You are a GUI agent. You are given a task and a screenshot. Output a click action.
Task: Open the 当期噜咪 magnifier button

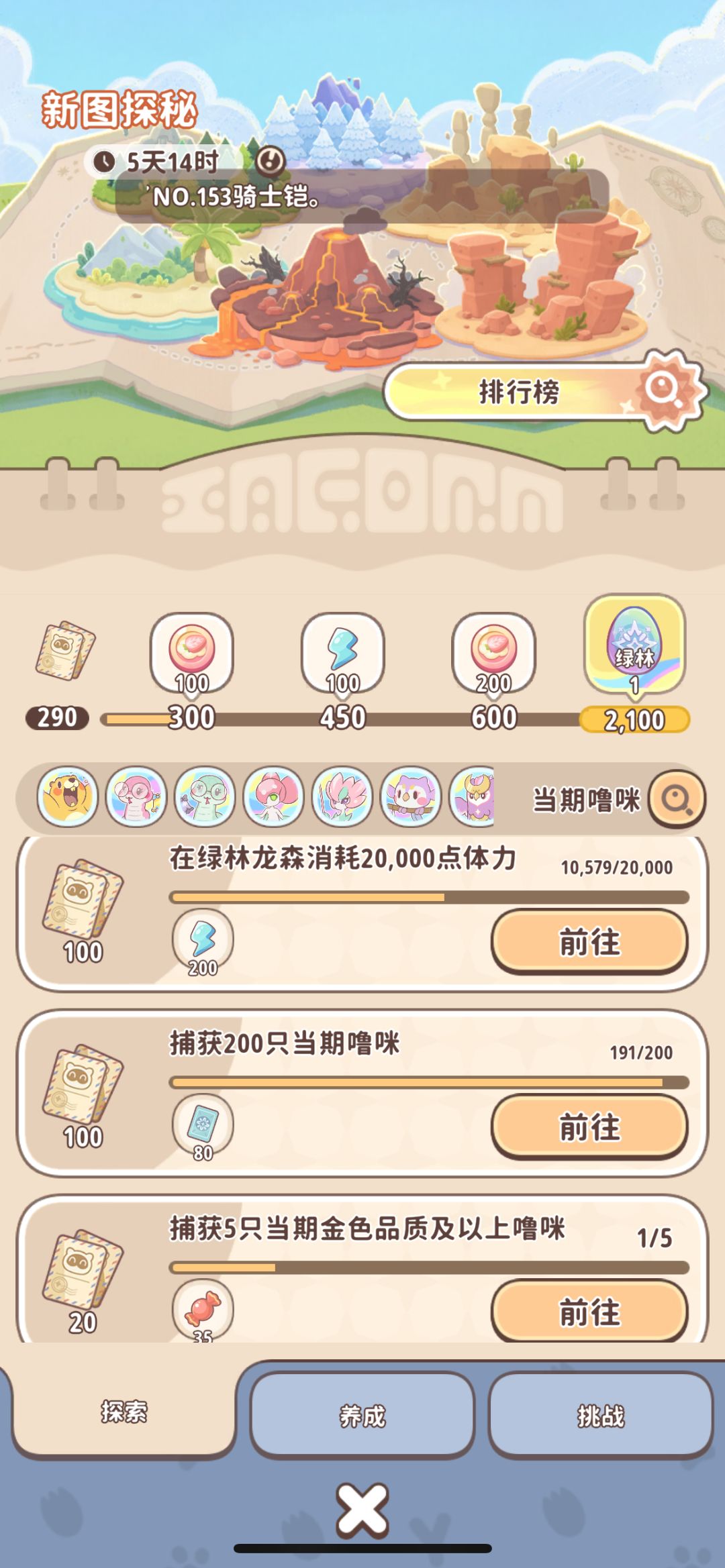677,799
